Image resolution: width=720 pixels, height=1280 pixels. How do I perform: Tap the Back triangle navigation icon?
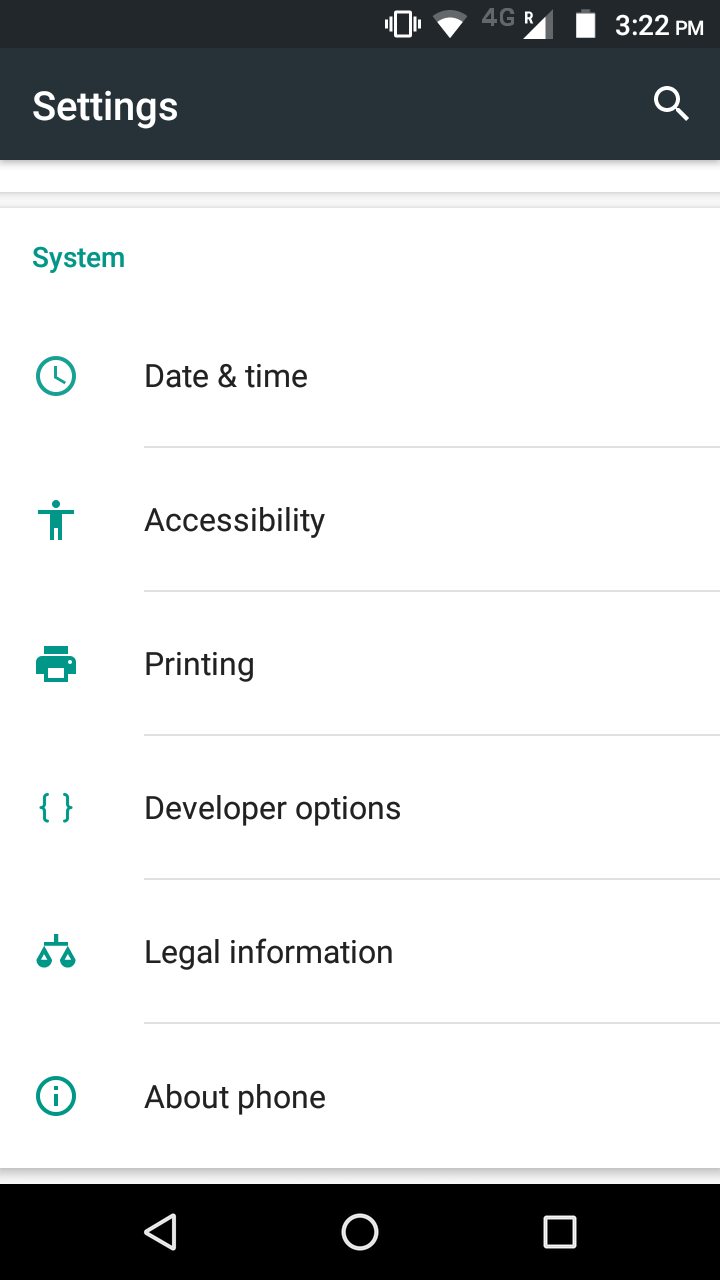tap(160, 1232)
